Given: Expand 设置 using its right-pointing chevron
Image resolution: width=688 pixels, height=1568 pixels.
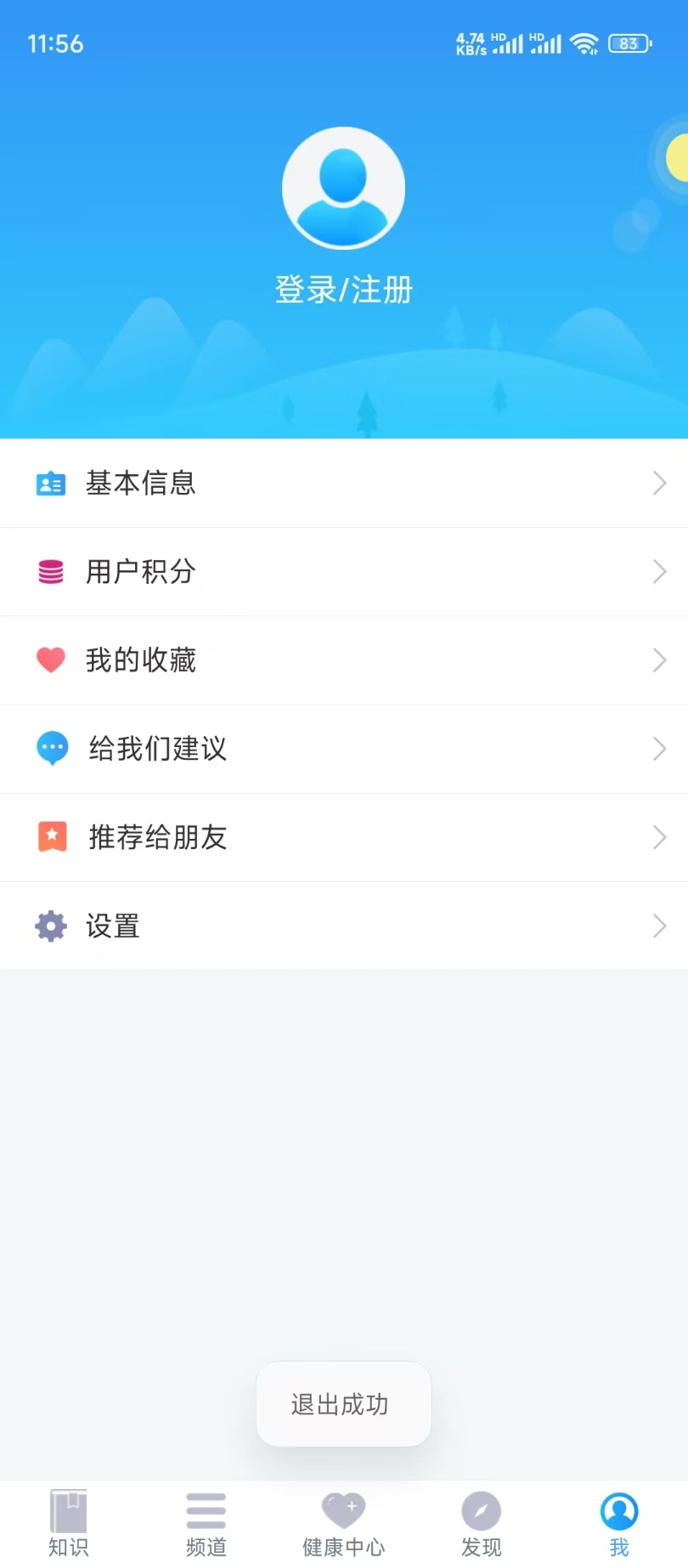Looking at the screenshot, I should coord(660,926).
